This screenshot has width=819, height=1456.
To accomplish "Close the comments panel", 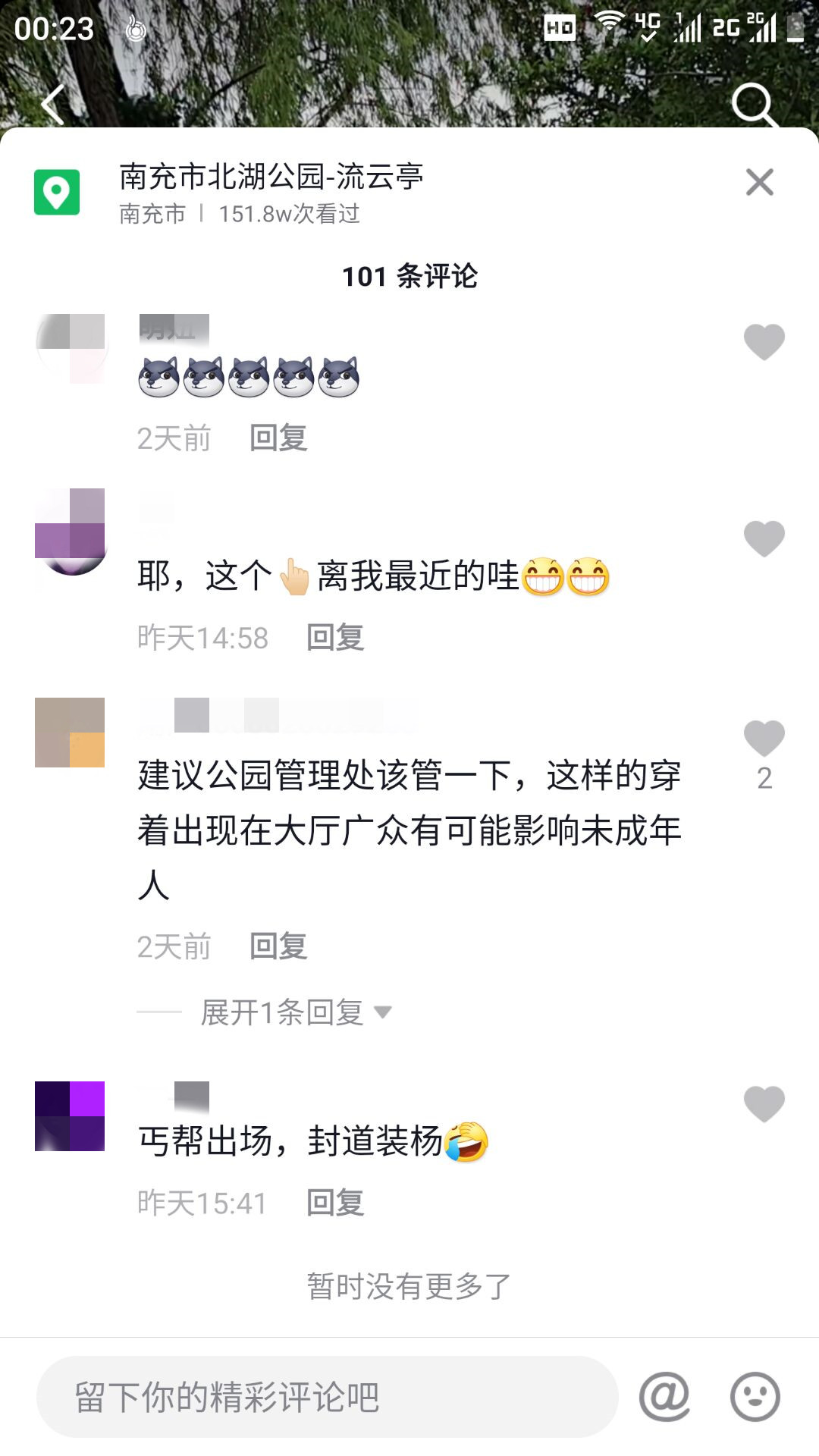I will click(x=759, y=182).
